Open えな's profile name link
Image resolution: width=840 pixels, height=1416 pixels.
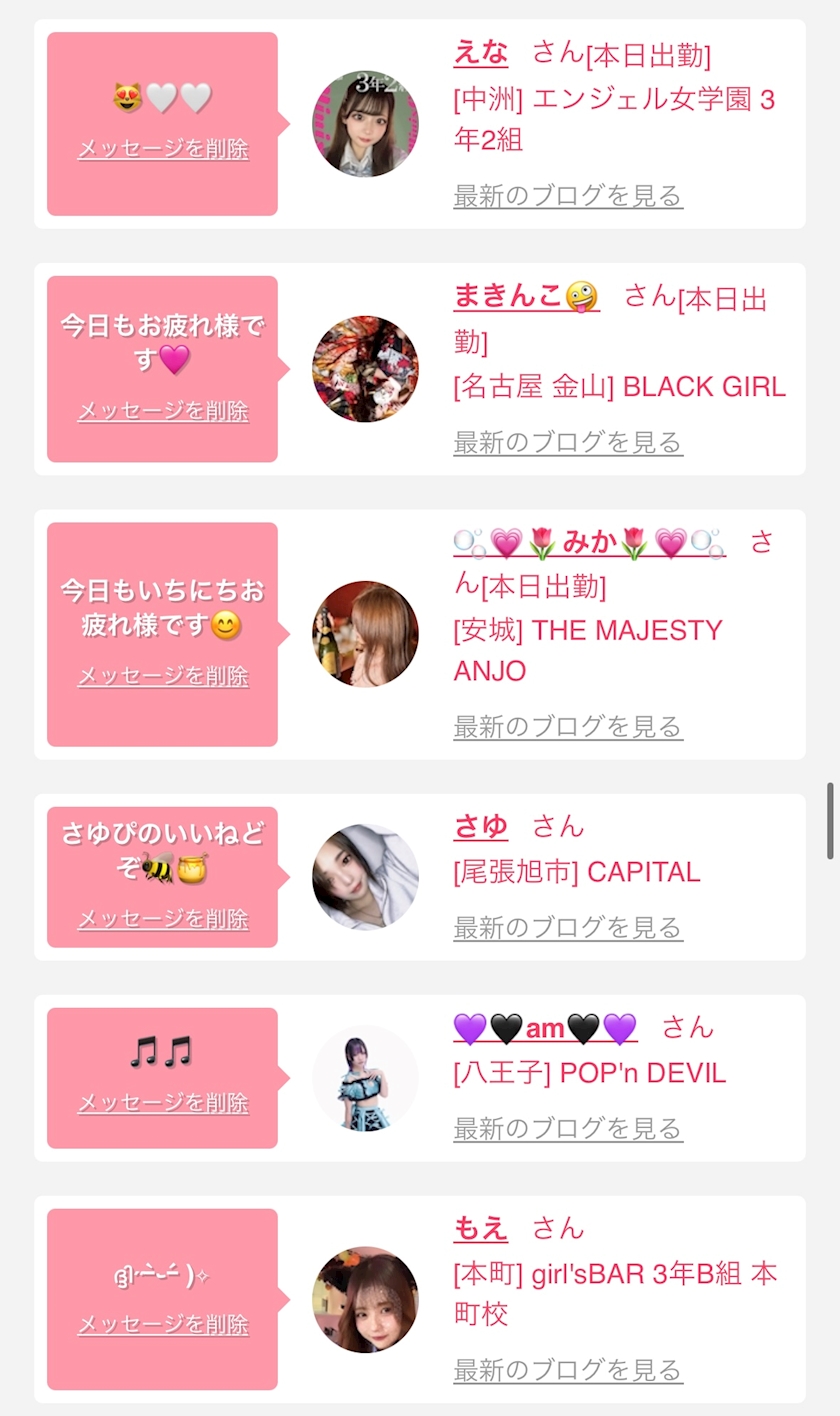point(481,53)
